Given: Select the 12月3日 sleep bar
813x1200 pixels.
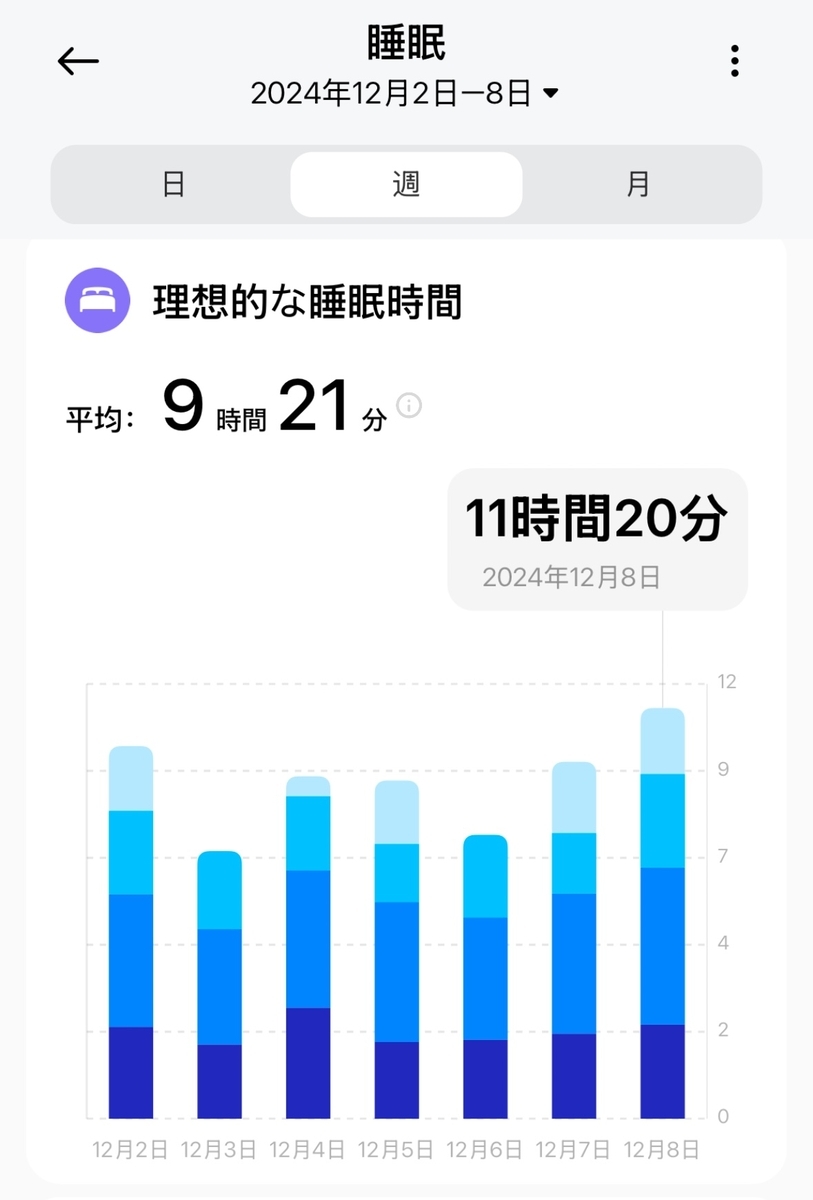Looking at the screenshot, I should (x=219, y=984).
